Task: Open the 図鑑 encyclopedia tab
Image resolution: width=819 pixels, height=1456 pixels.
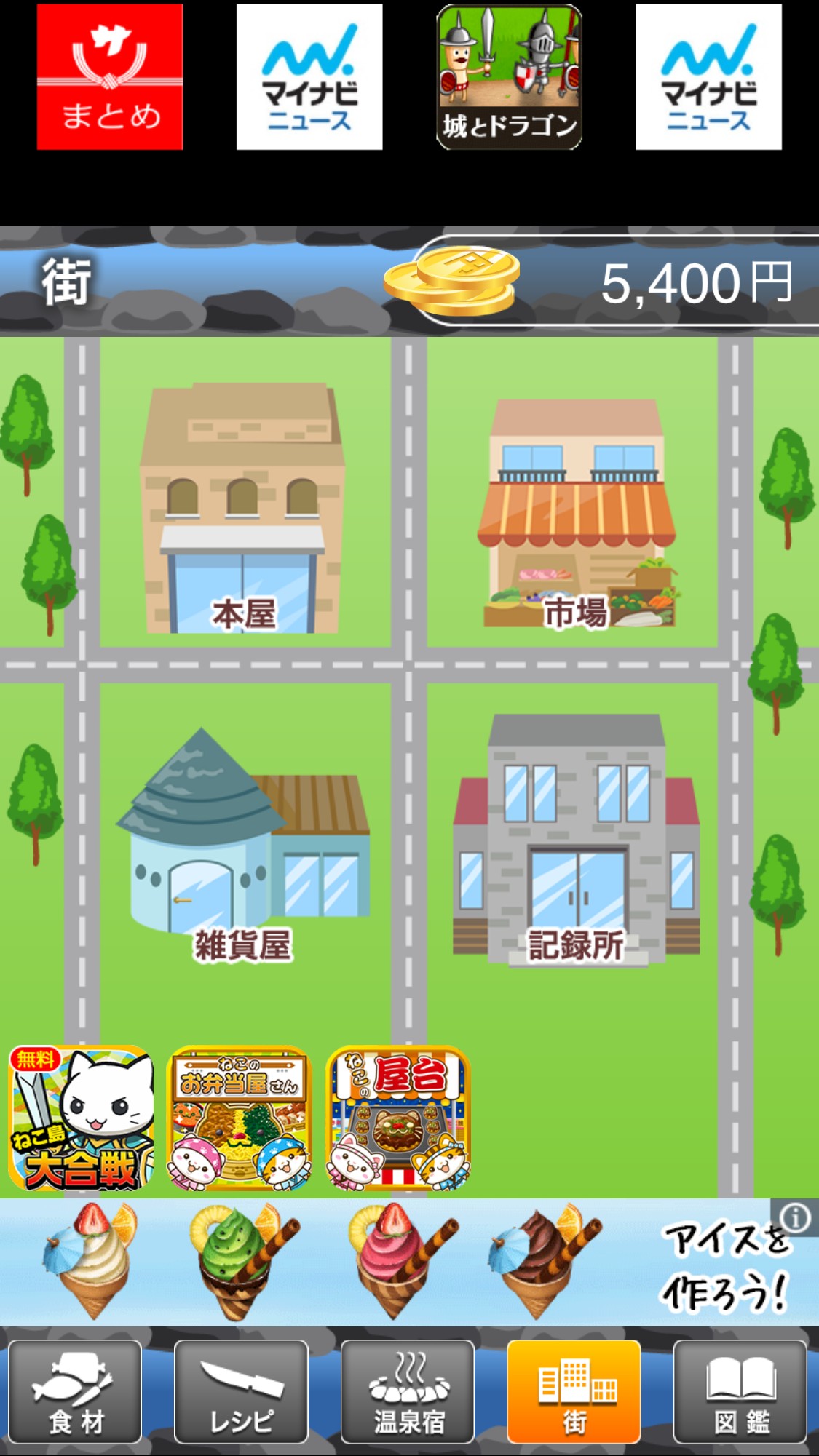Action: pos(740,1391)
